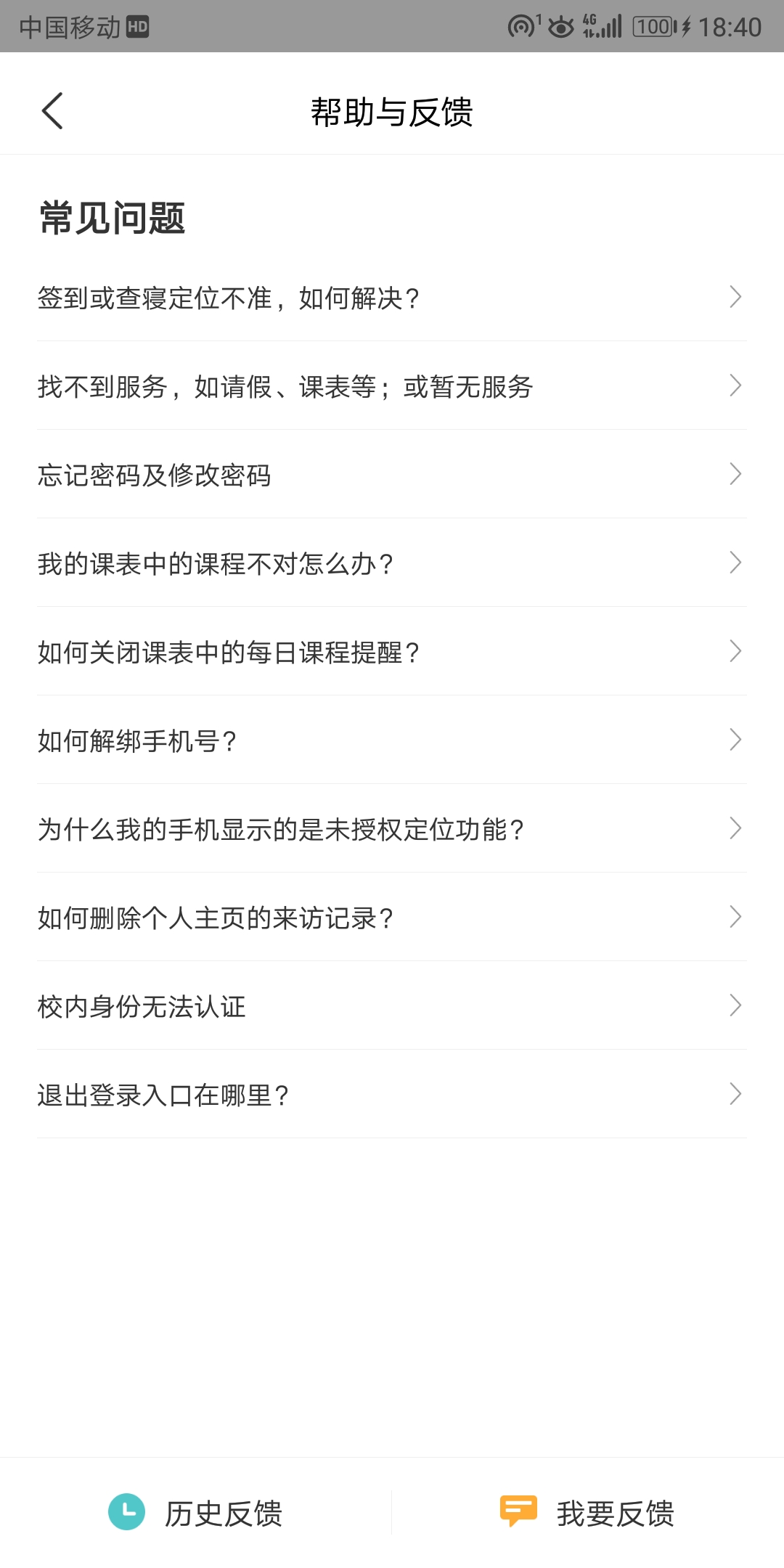Open 找不到服务 help item
The image size is (784, 1568).
[x=391, y=386]
